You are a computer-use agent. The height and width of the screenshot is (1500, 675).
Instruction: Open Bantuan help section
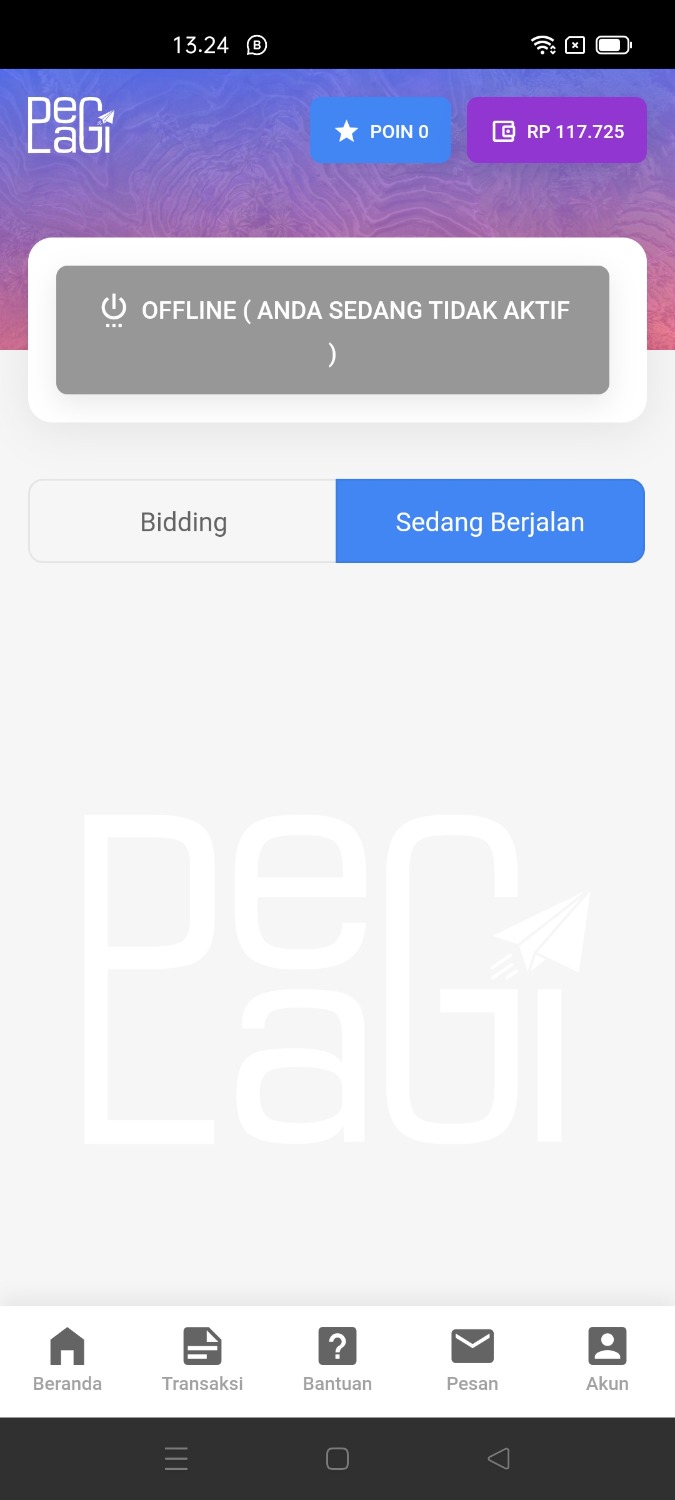[337, 1360]
